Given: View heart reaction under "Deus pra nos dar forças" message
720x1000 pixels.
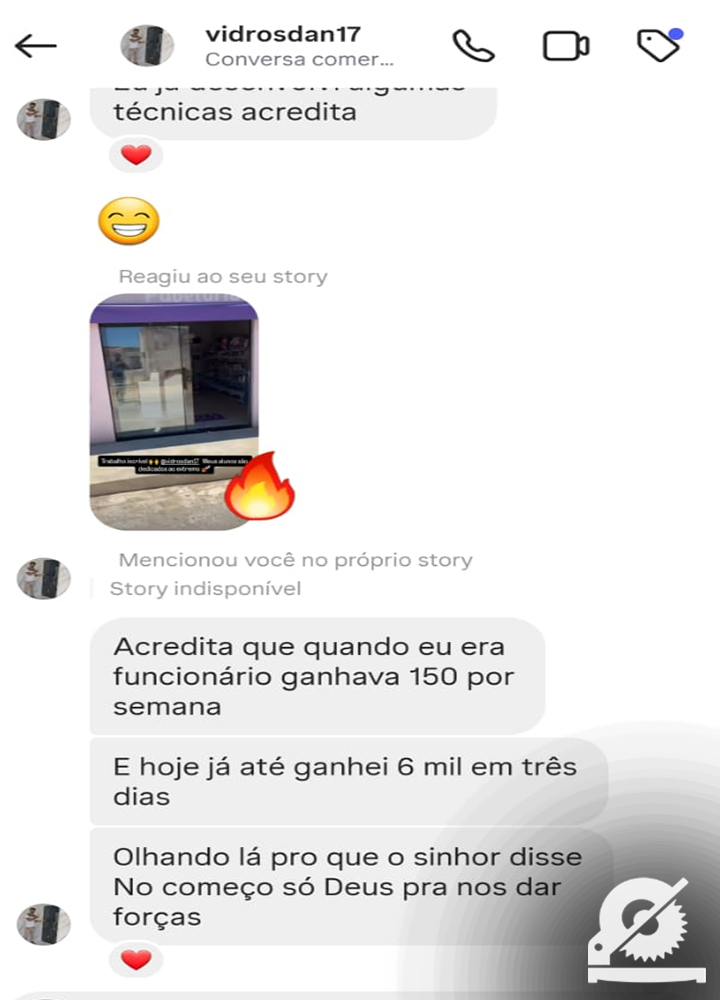Looking at the screenshot, I should [x=136, y=960].
